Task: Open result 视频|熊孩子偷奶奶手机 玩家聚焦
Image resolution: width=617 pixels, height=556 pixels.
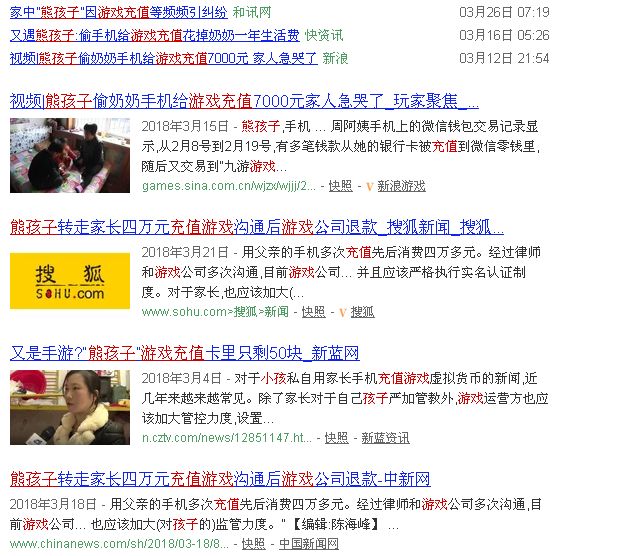Action: (244, 102)
